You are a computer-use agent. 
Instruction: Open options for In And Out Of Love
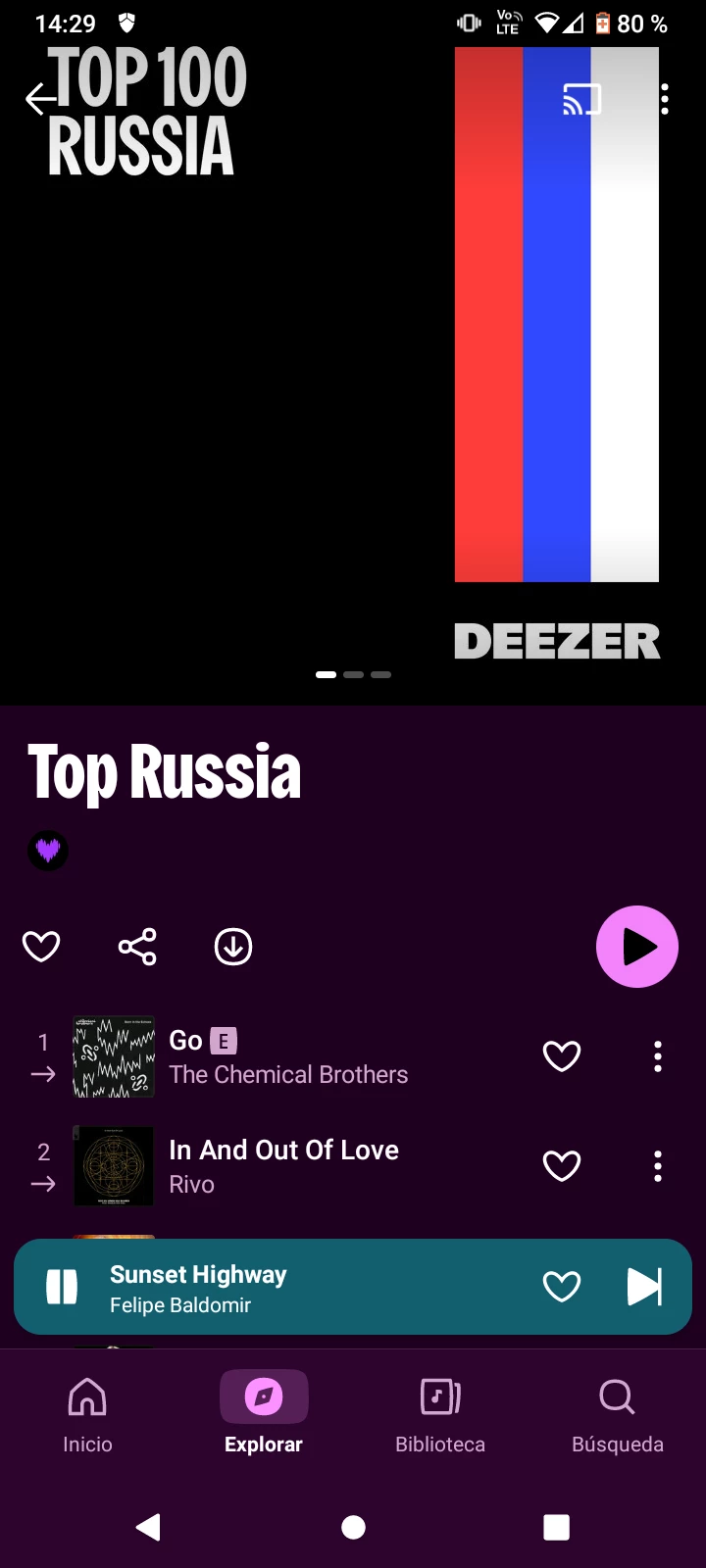pyautogui.click(x=658, y=1166)
